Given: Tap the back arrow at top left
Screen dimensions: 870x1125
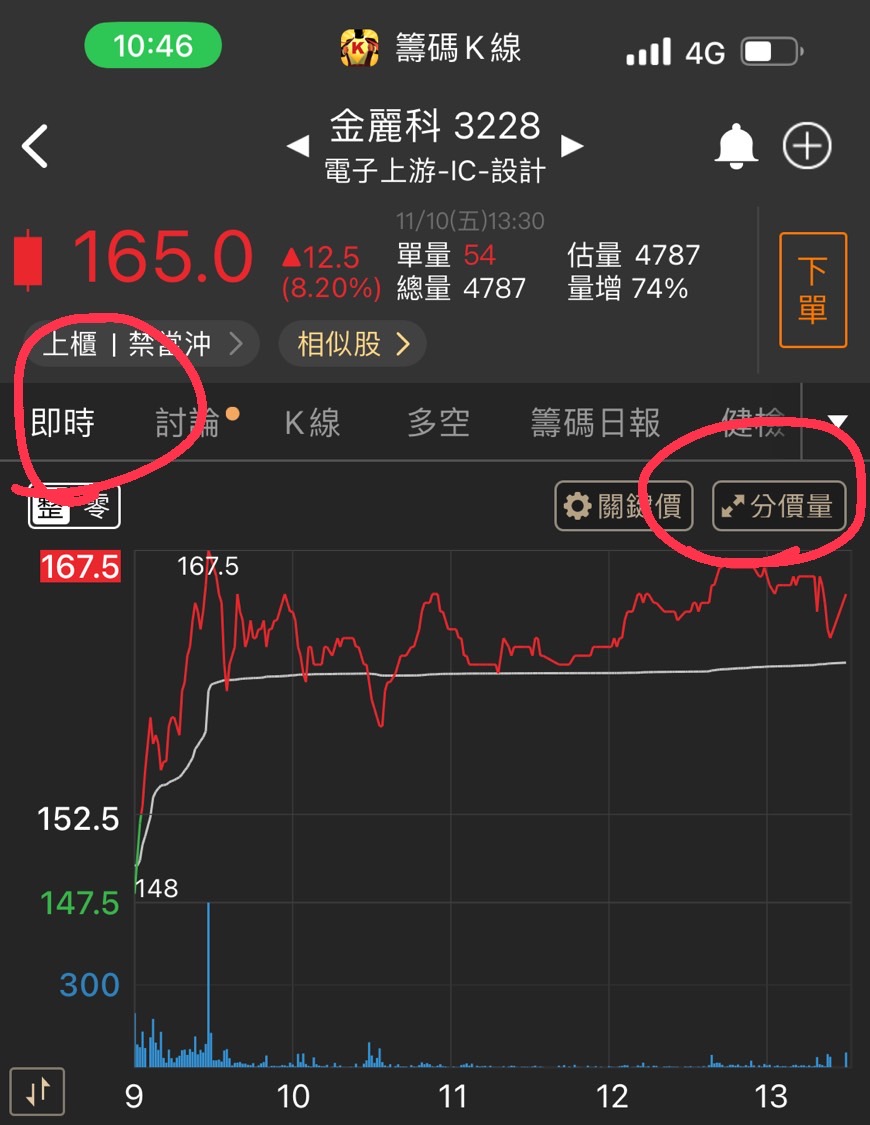Looking at the screenshot, I should [36, 145].
